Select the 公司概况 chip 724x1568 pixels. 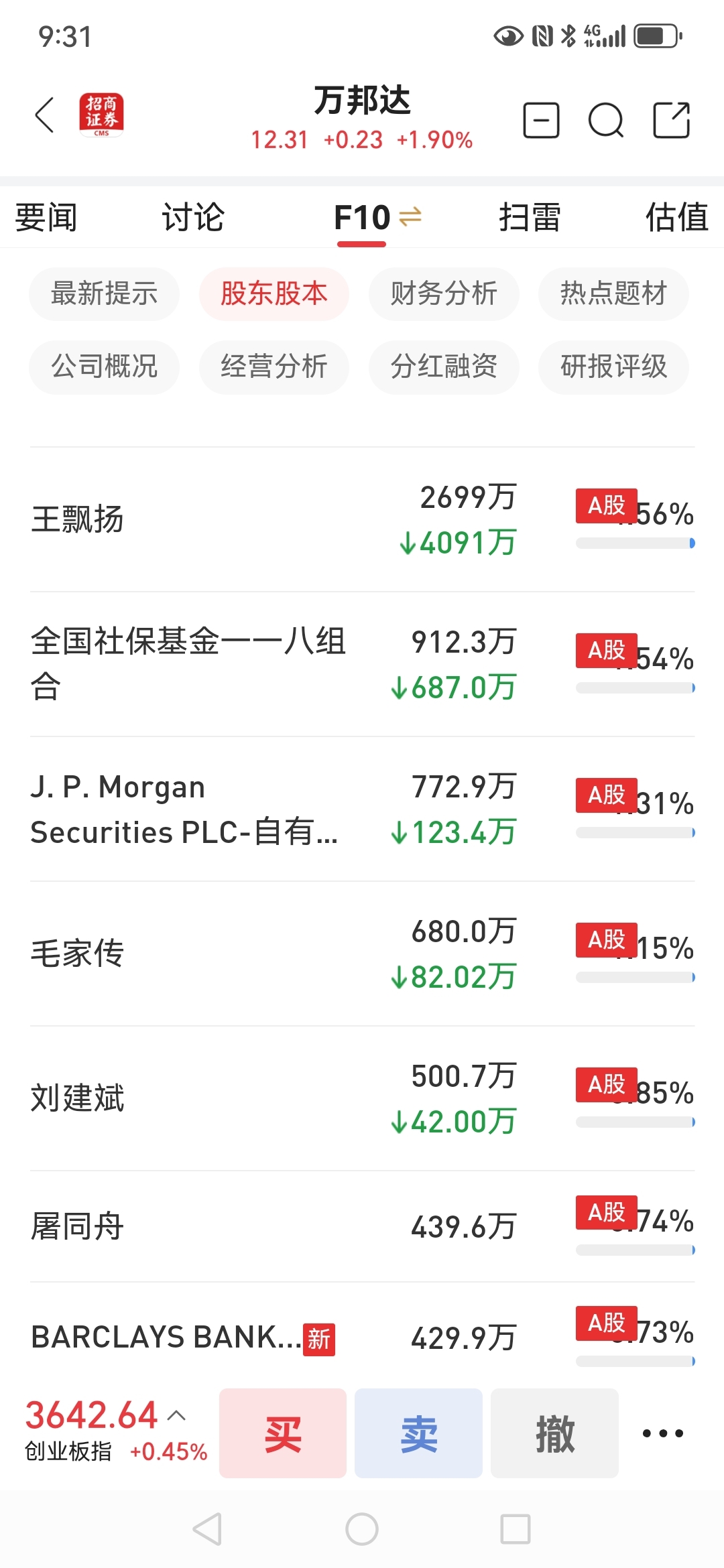[x=105, y=367]
